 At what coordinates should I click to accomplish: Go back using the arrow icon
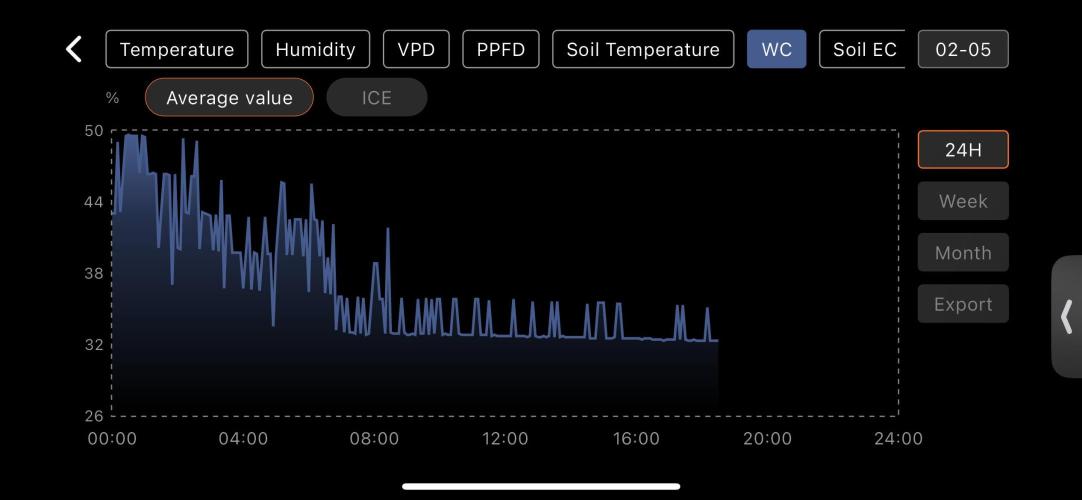point(73,49)
